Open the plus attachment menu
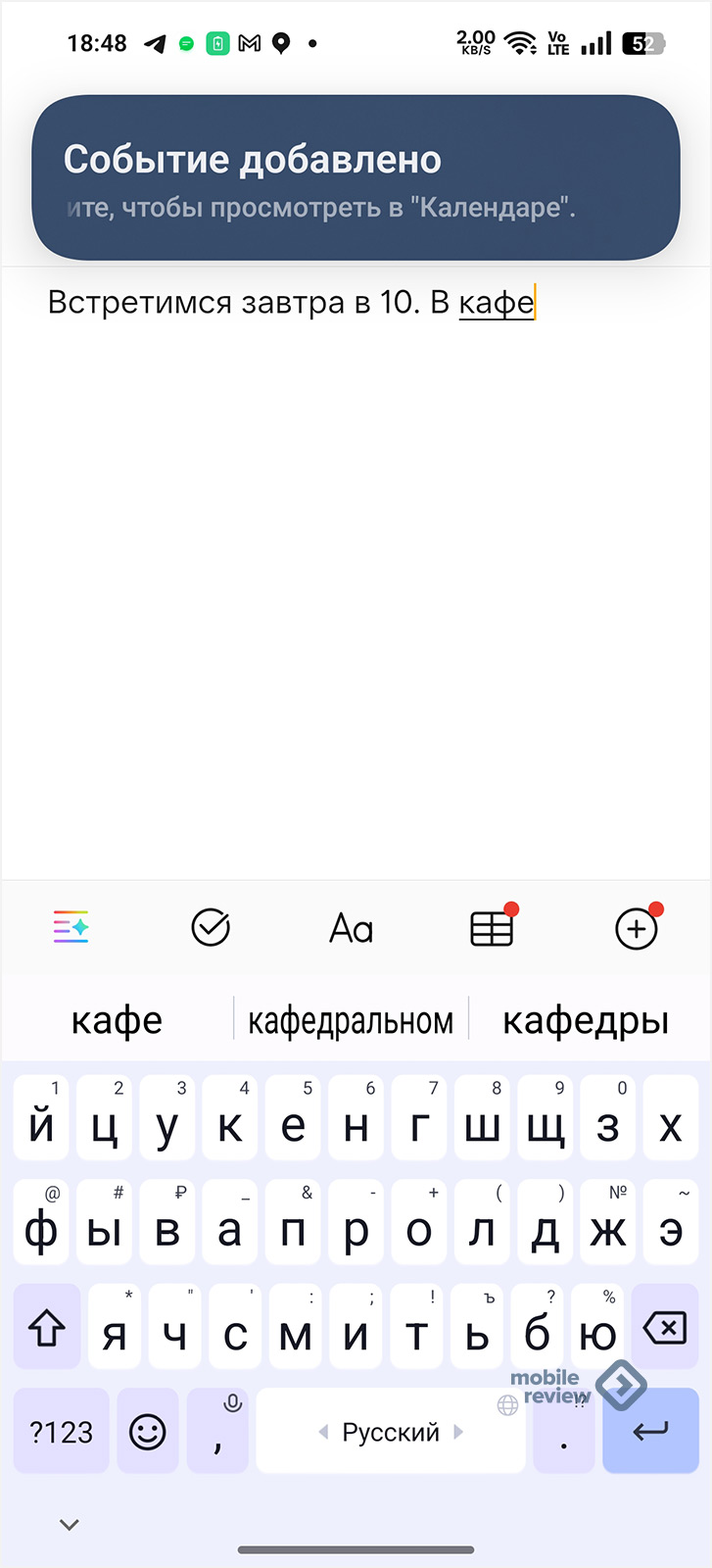 (638, 927)
